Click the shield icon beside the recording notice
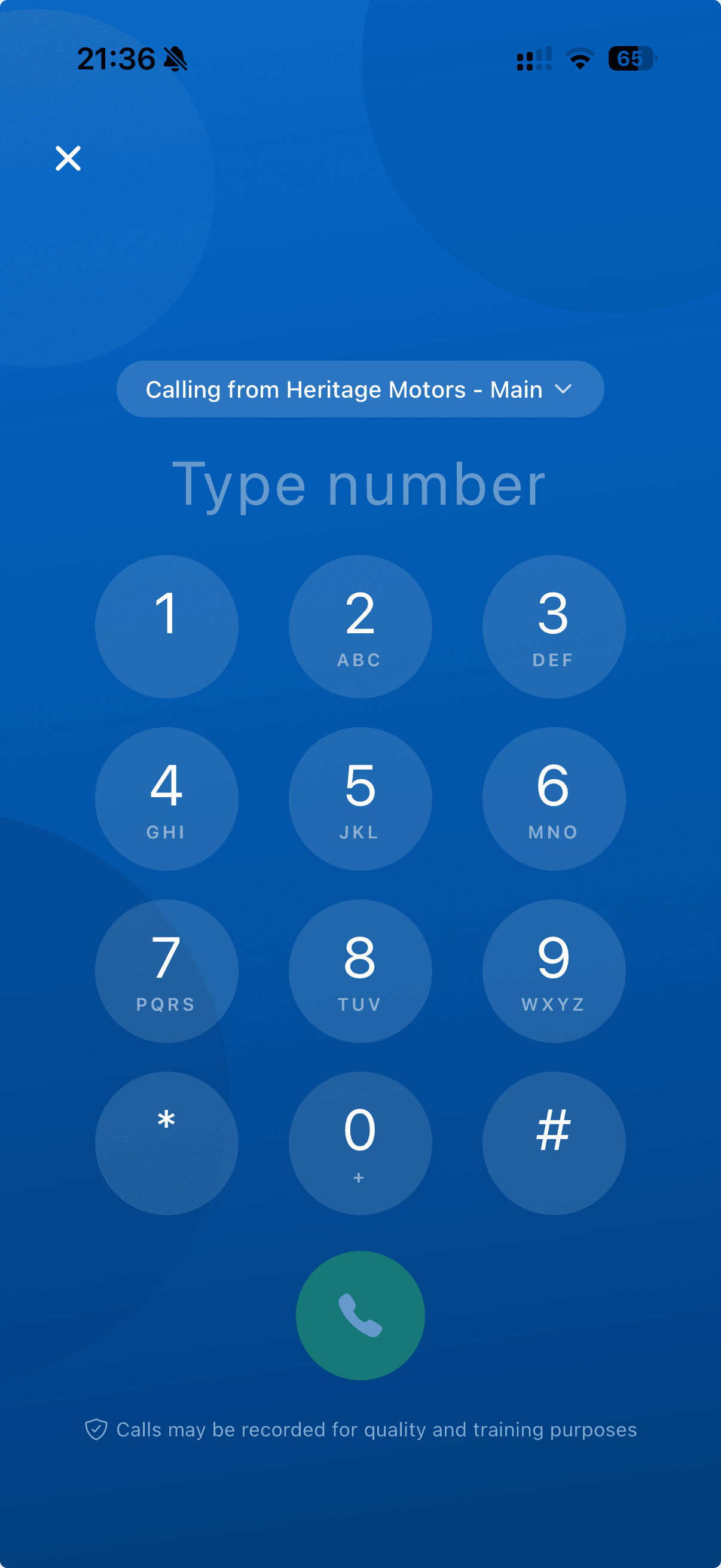 97,1429
